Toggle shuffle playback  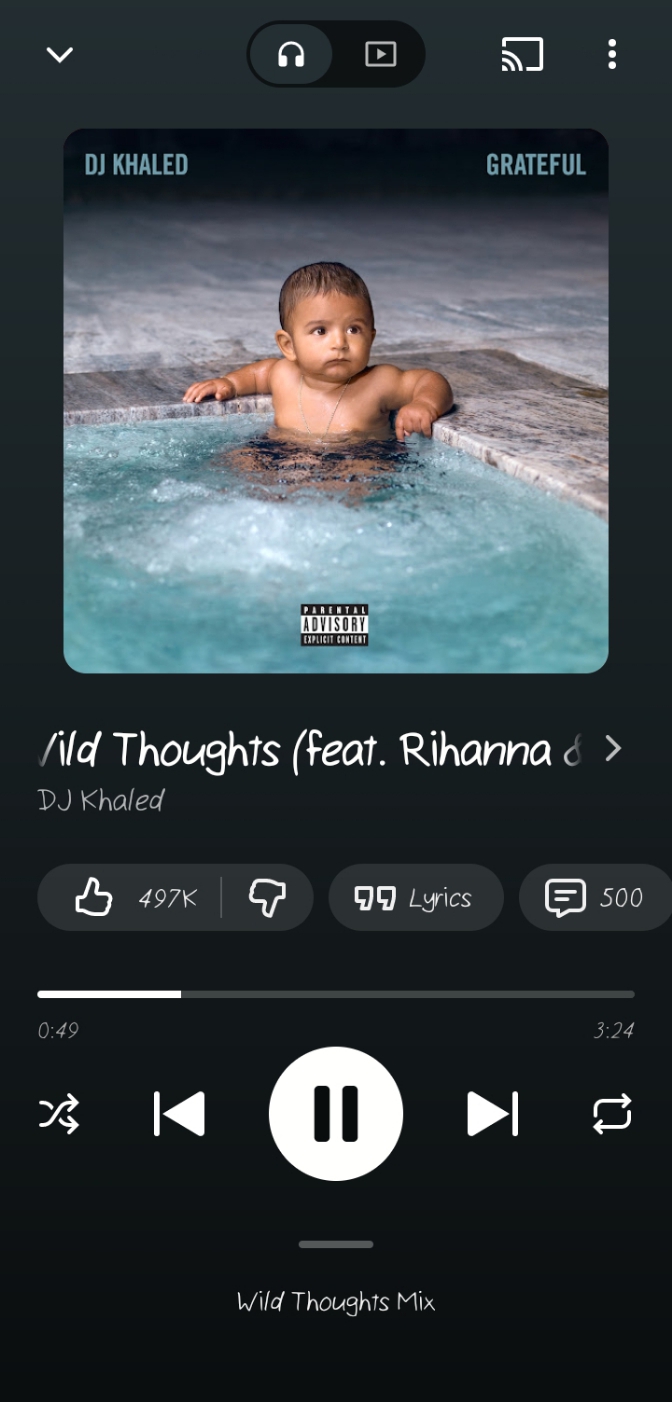tap(59, 1114)
